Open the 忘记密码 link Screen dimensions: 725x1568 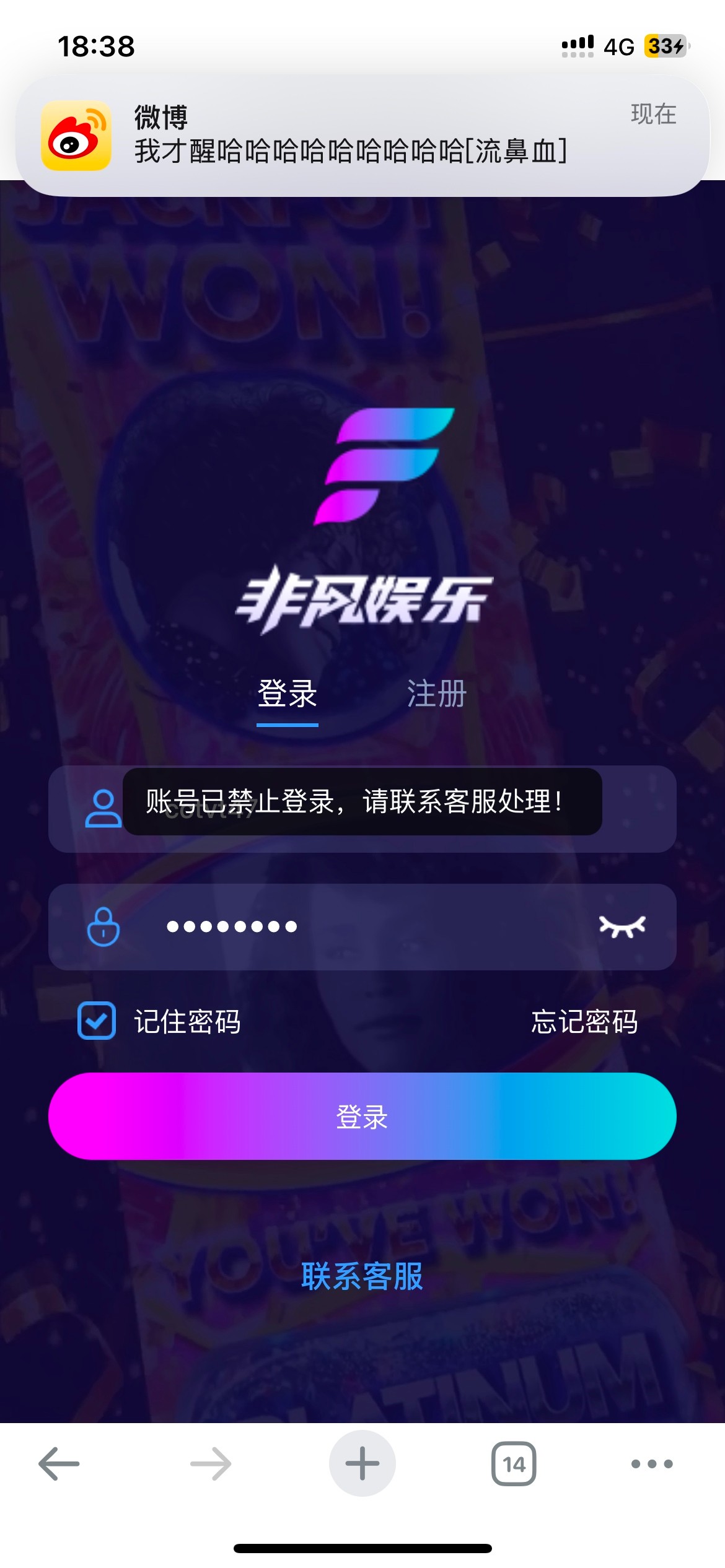point(584,1022)
